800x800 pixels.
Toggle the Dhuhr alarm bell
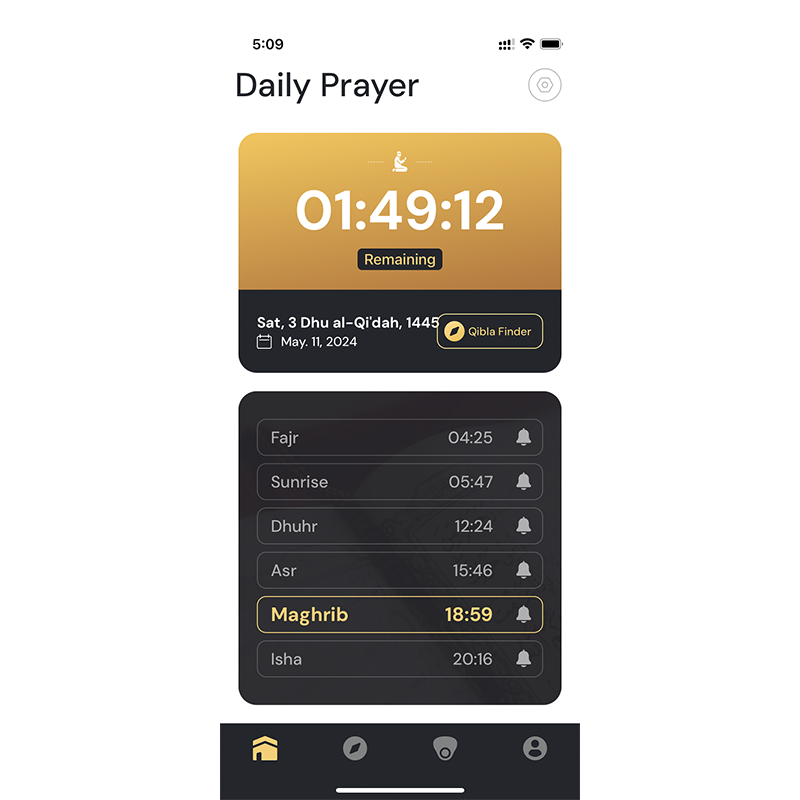pos(523,526)
